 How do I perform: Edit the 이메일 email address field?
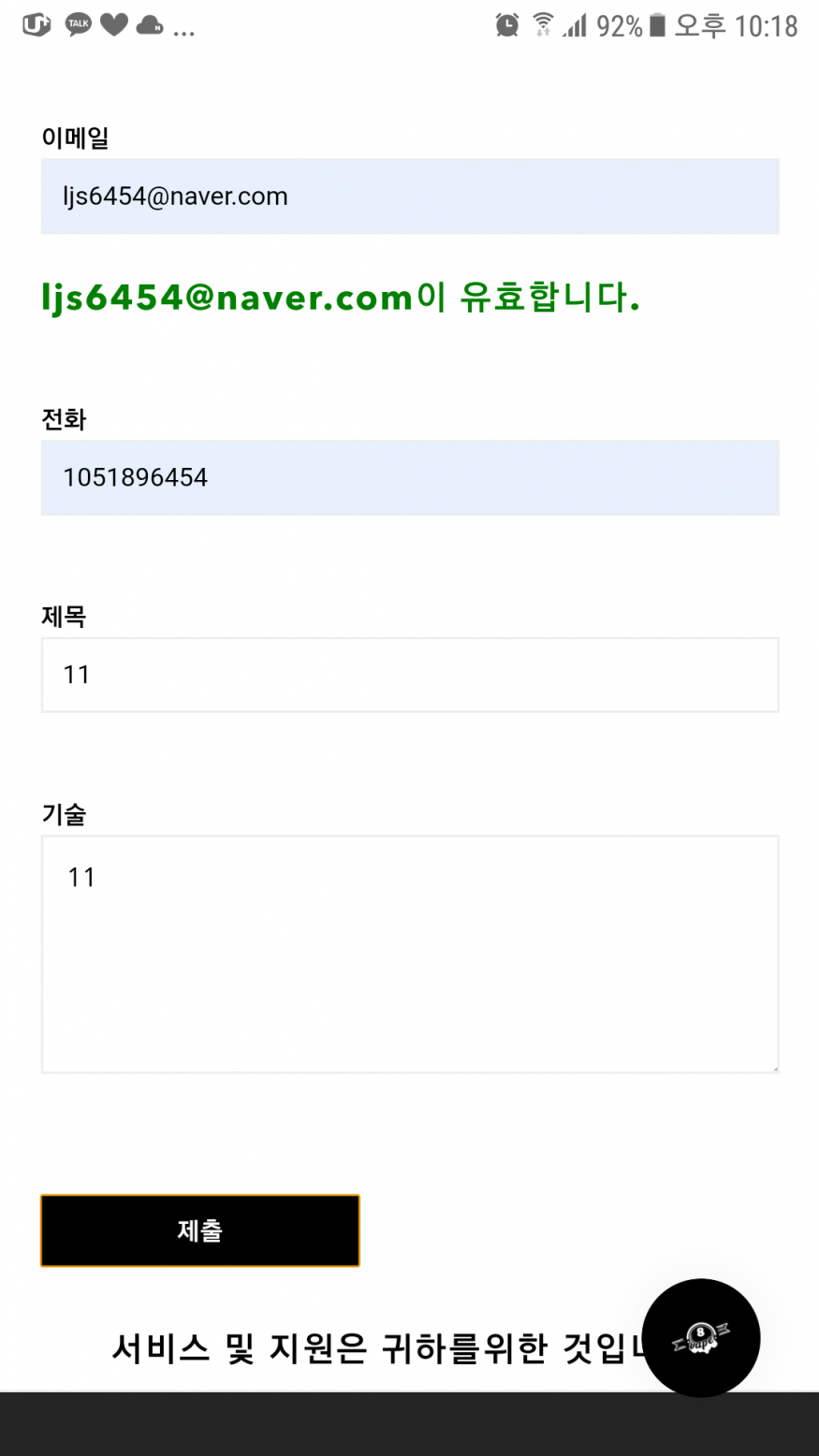click(x=410, y=197)
